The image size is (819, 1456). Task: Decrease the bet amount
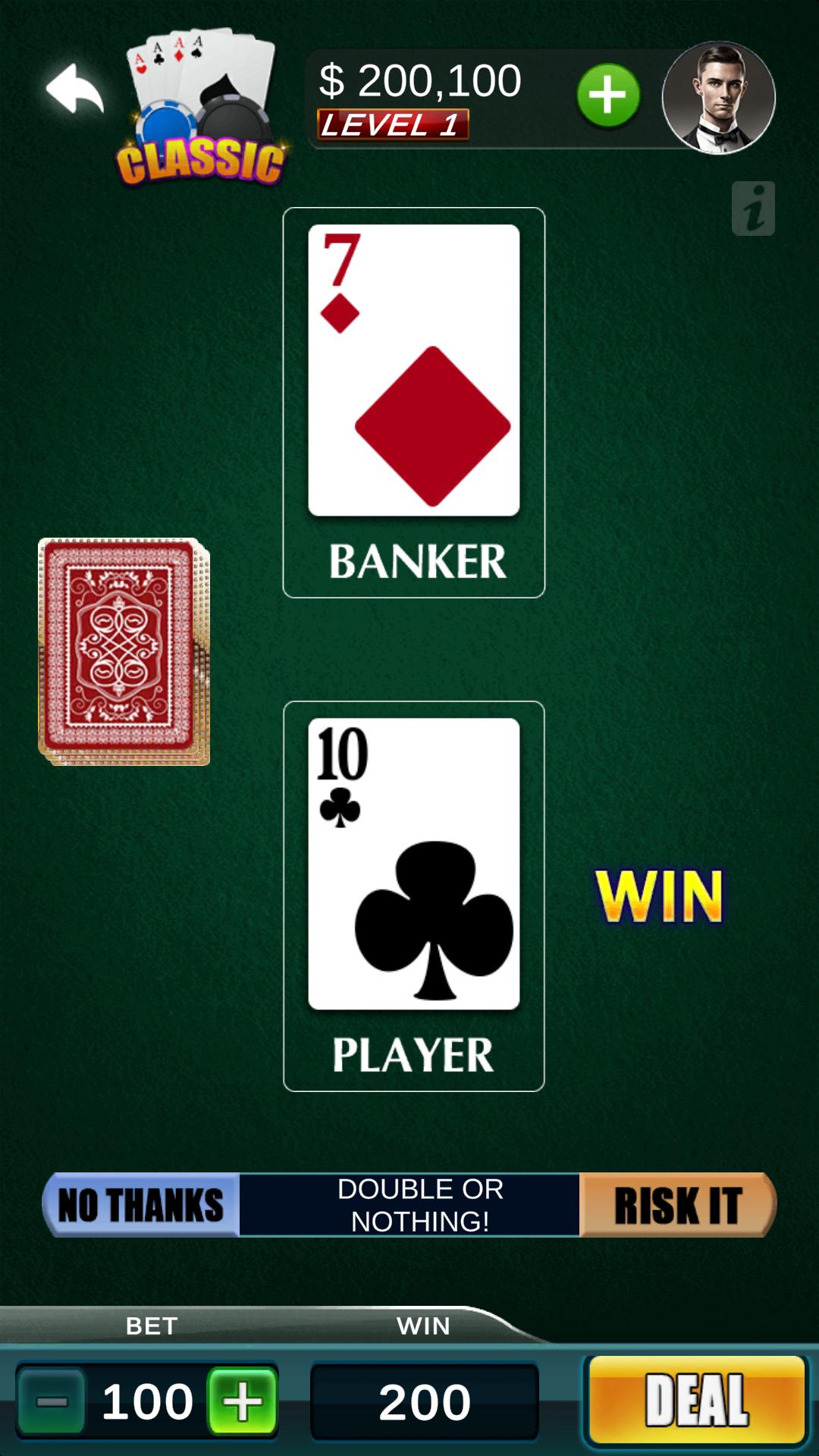(52, 1401)
